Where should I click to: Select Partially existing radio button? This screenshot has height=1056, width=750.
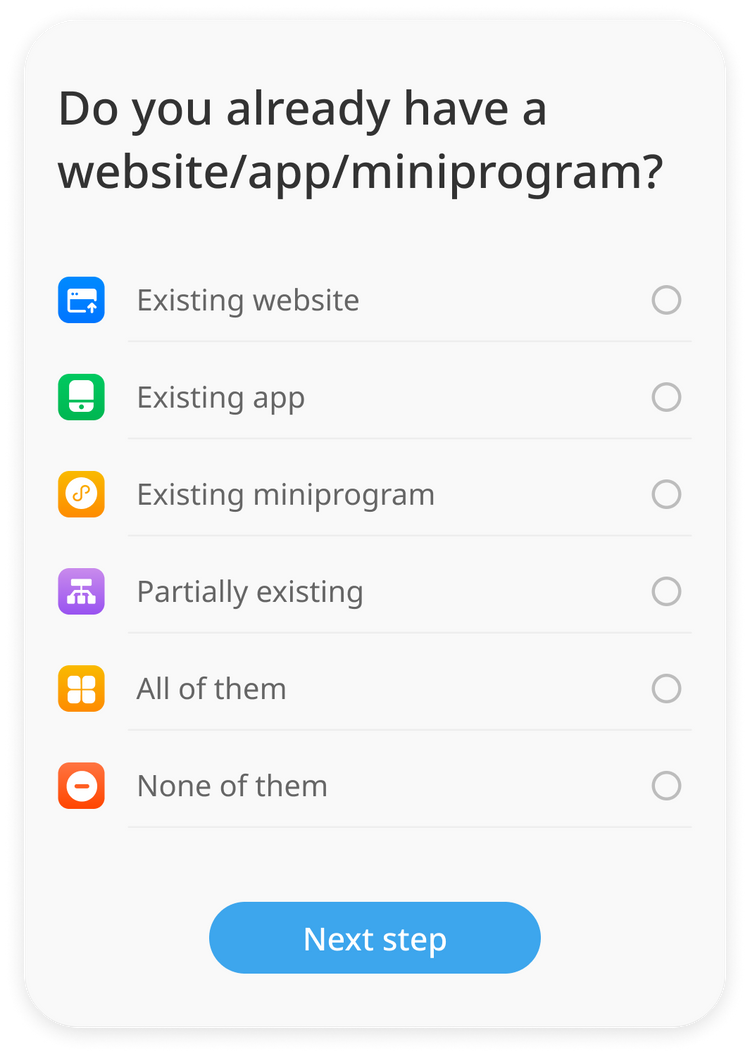666,591
